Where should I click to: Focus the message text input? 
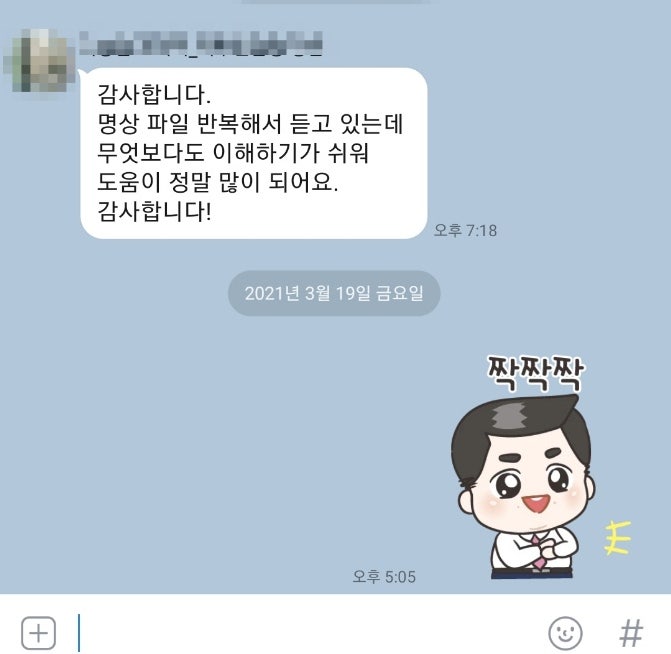tap(300, 632)
